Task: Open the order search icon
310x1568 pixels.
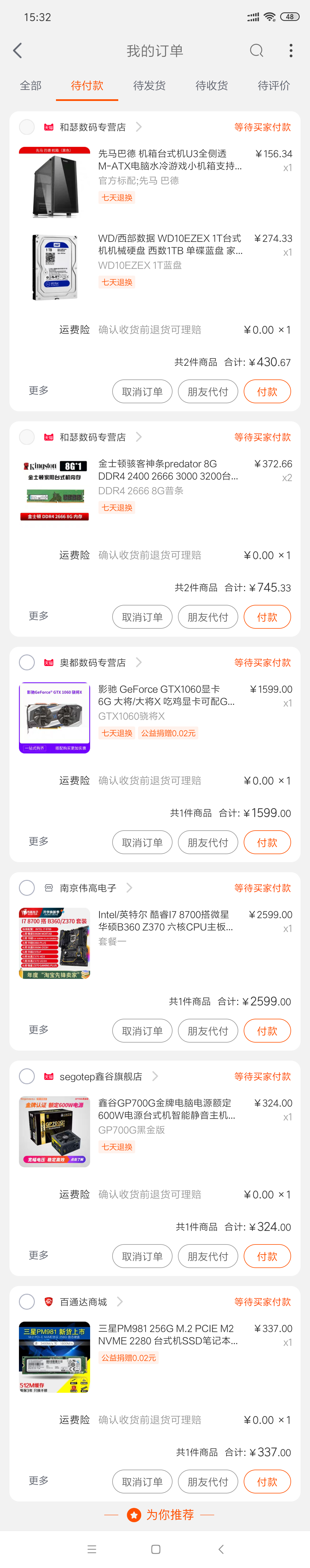Action: [x=256, y=50]
